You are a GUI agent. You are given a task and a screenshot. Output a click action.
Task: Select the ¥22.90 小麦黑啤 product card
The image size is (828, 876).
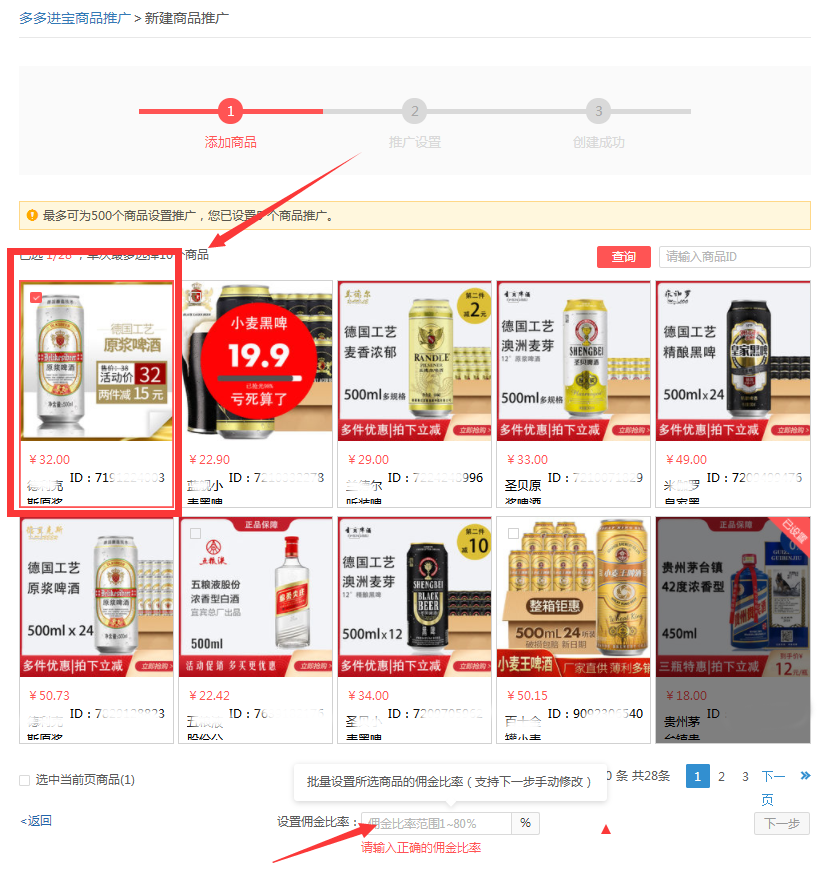pos(256,360)
